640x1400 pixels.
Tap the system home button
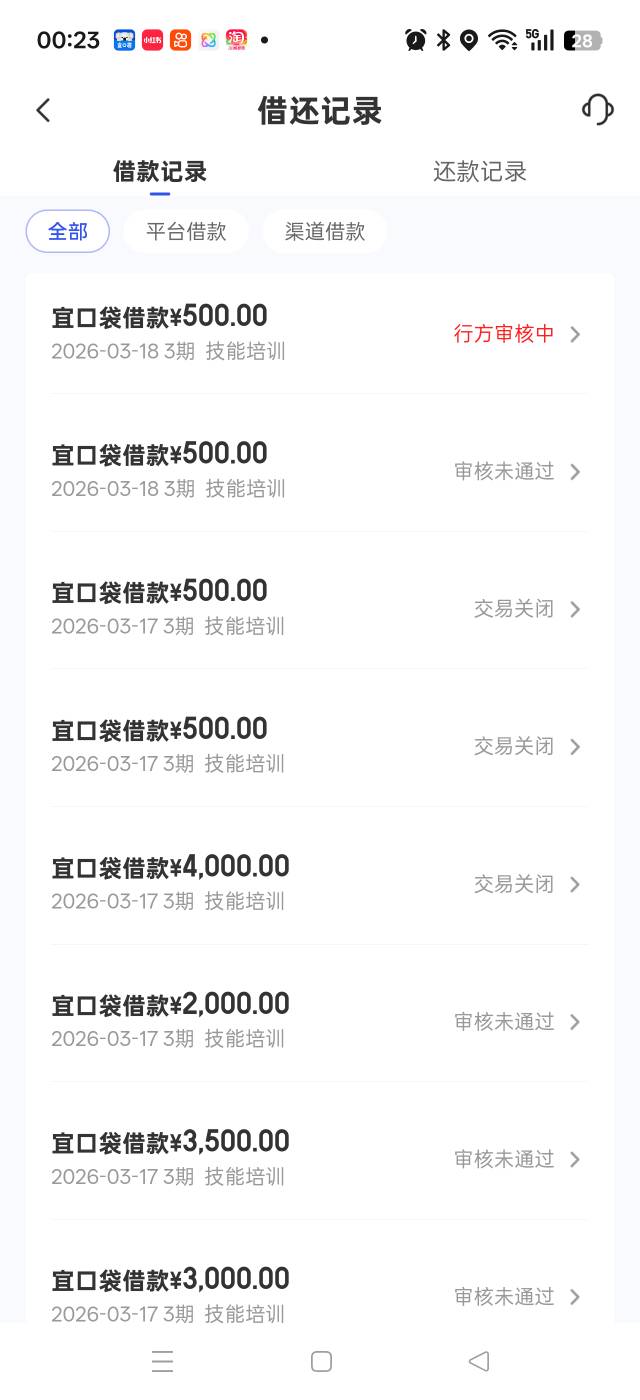pos(321,1361)
